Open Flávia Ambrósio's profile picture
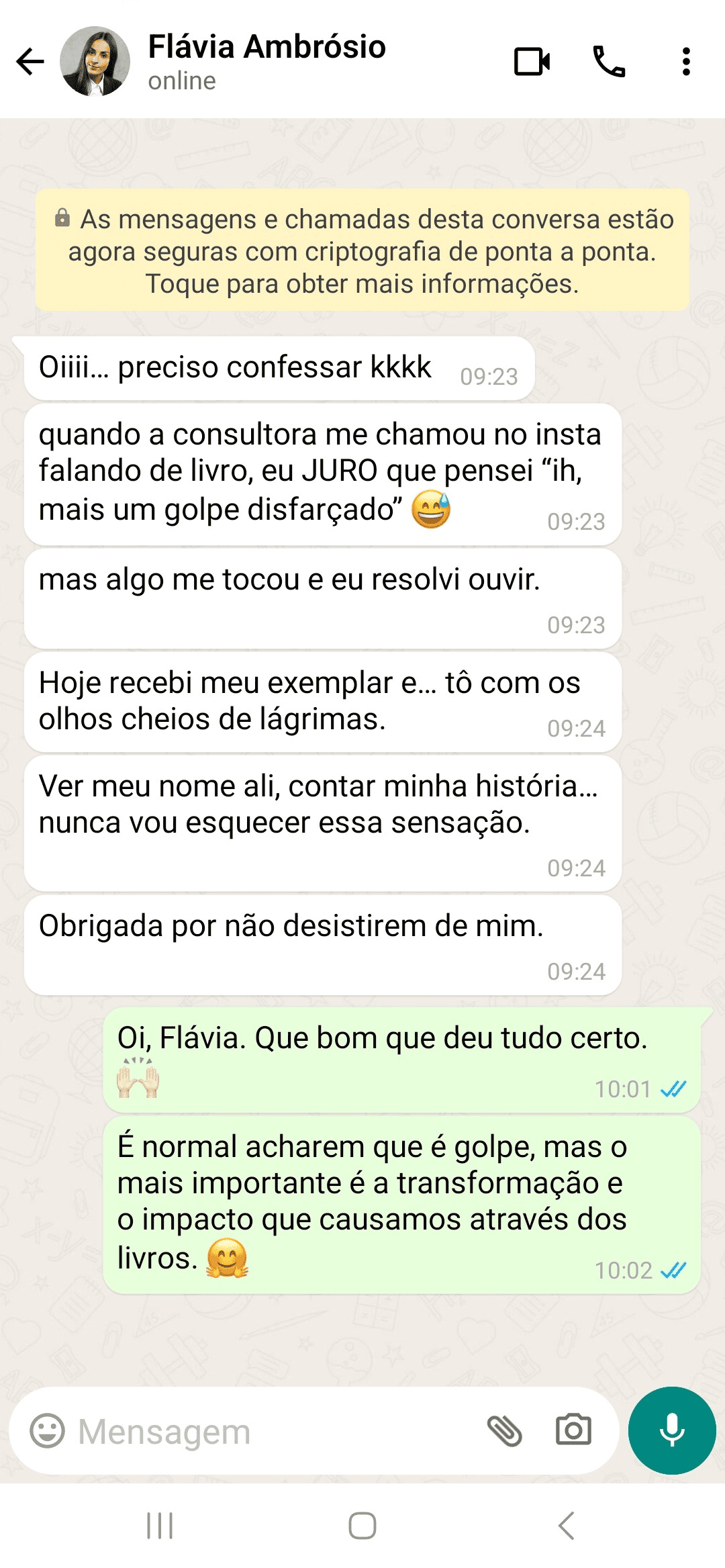Screen dimensions: 725x1568 [95, 62]
